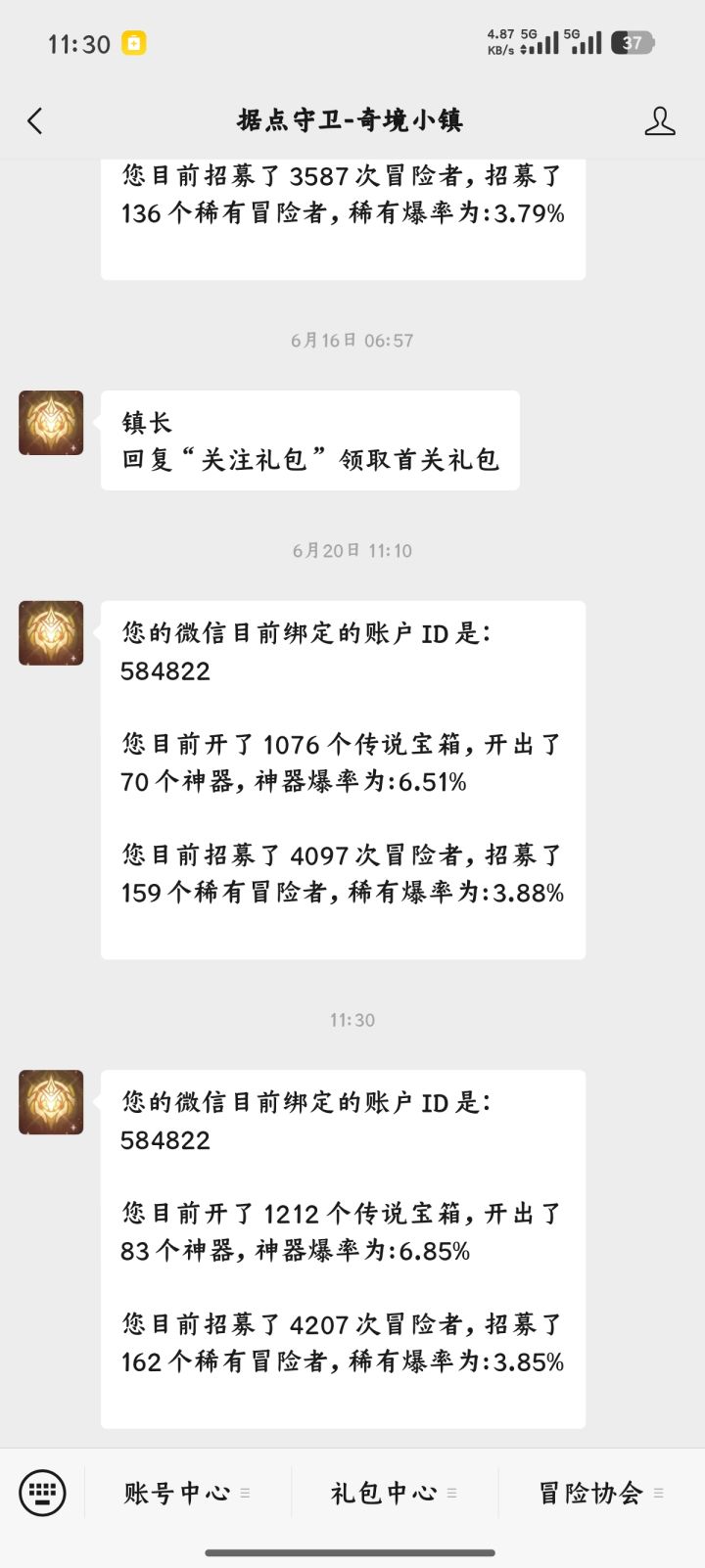705x1568 pixels.
Task: Open the 账号中心 menu
Action: click(x=187, y=1493)
